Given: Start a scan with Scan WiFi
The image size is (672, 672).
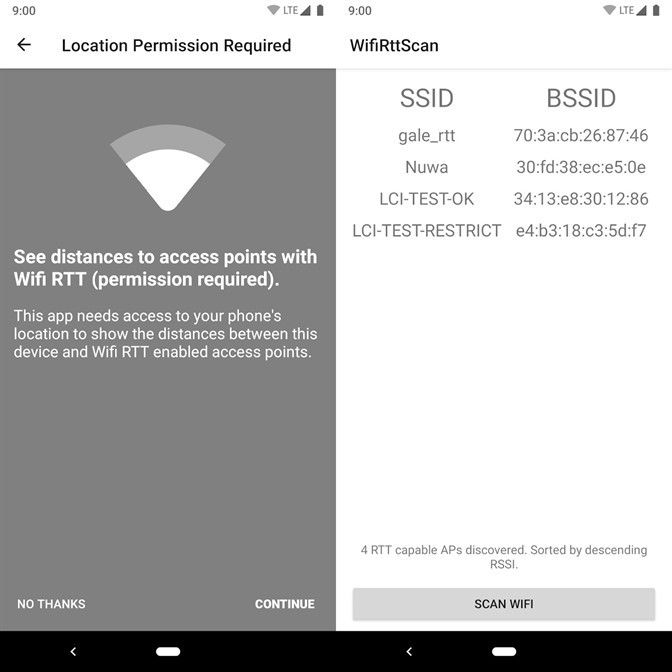Looking at the screenshot, I should tap(503, 604).
